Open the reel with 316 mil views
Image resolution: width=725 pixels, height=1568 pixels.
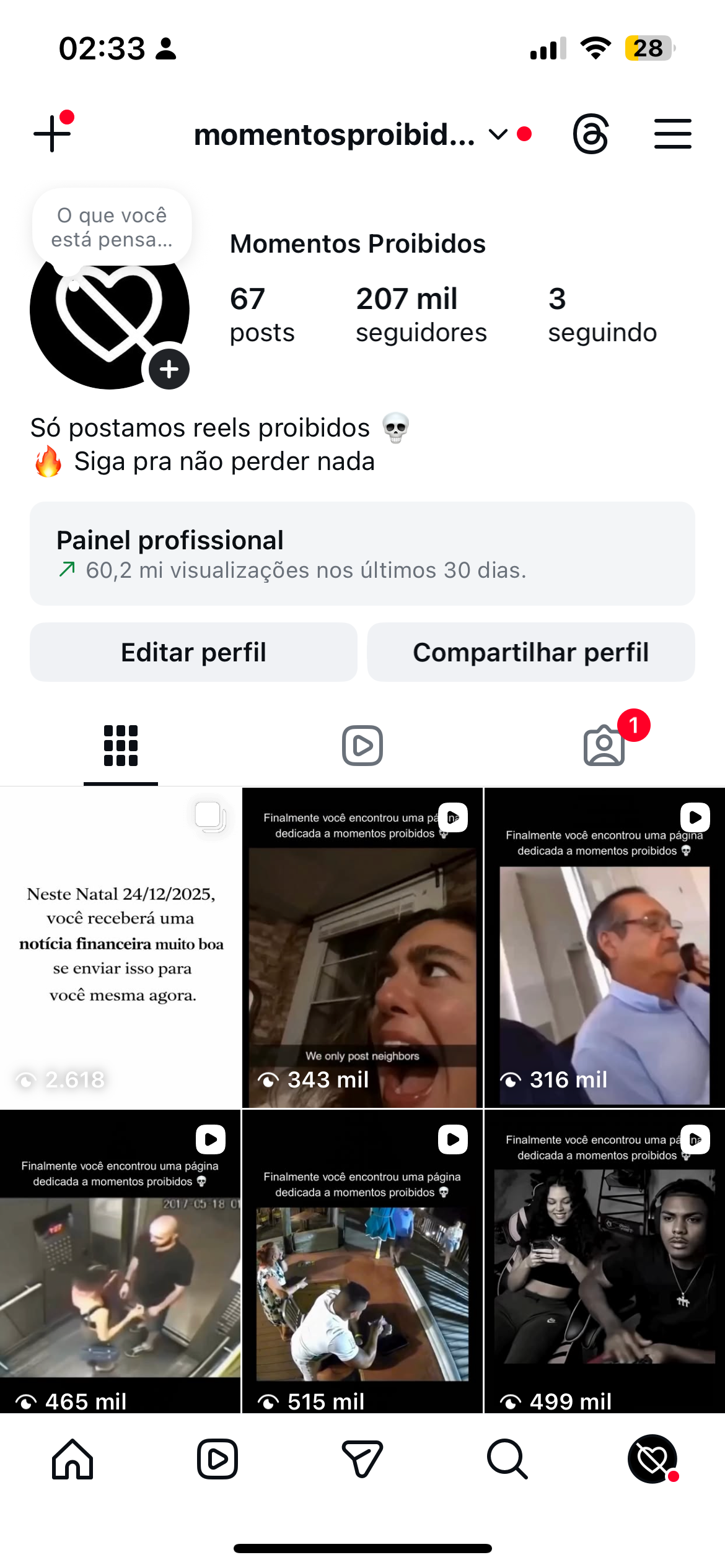tap(604, 947)
